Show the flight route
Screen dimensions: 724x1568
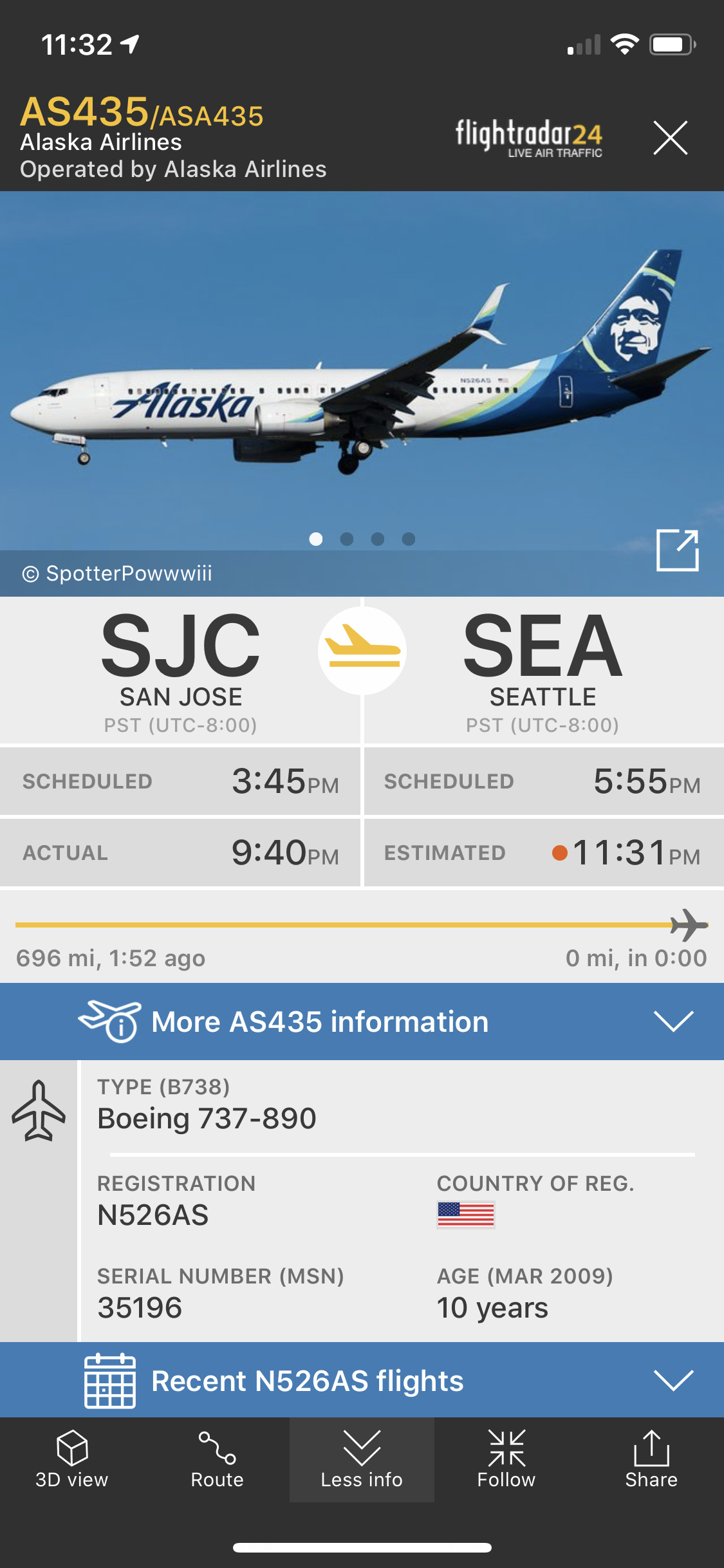(217, 1459)
